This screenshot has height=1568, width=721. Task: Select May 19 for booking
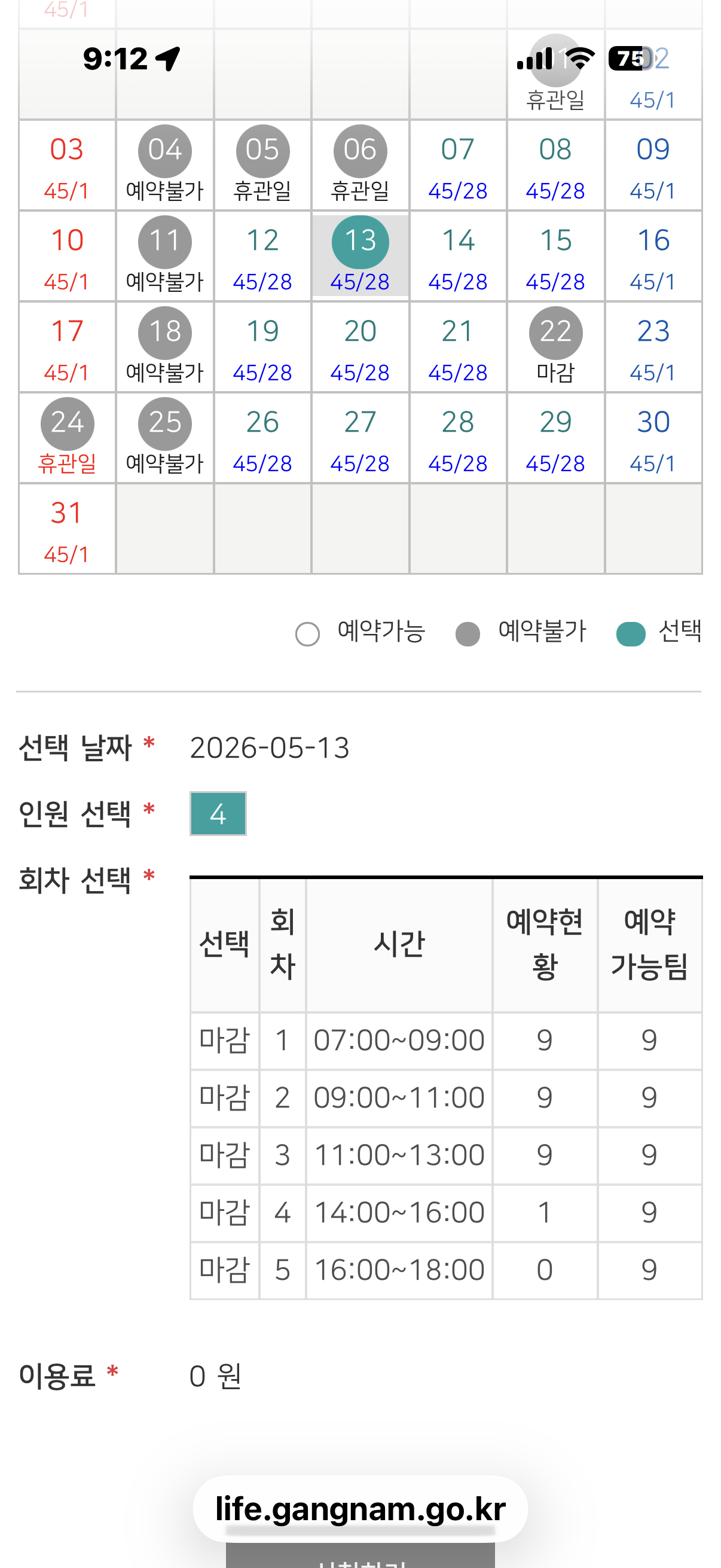(x=262, y=347)
